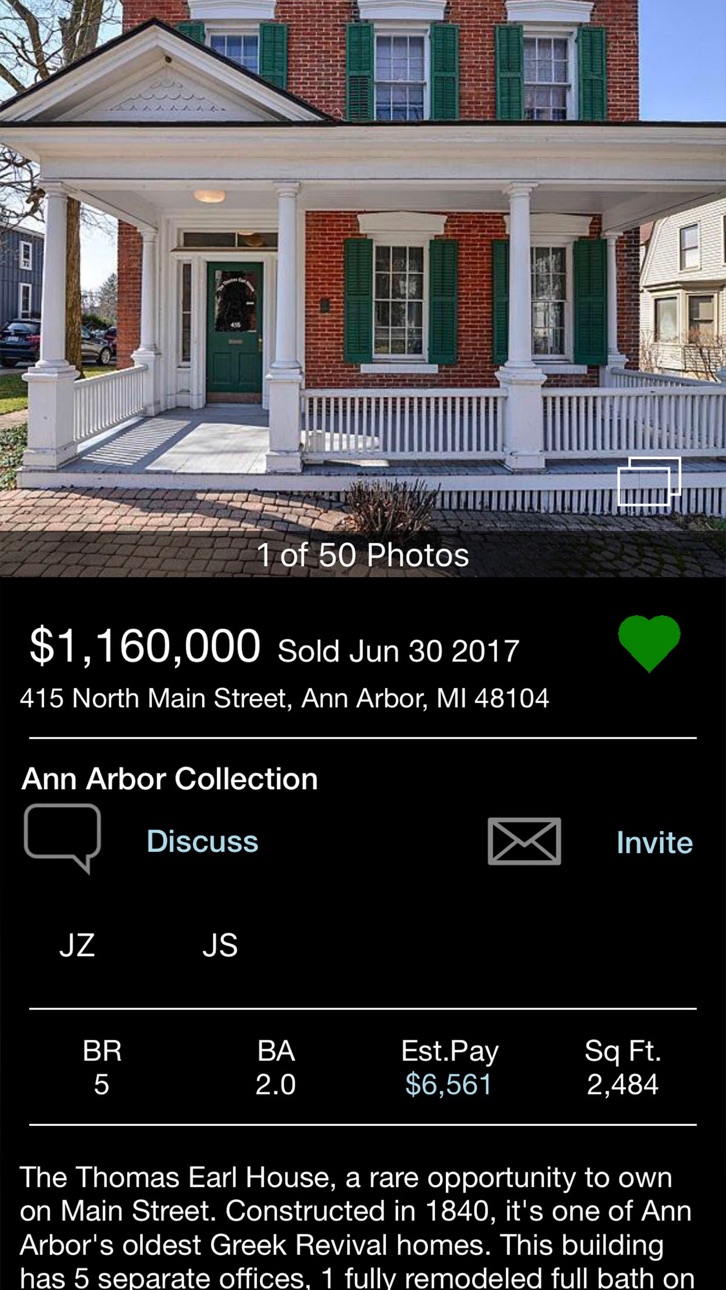
Task: Open the photo gallery icon on the house image
Action: pos(649,482)
